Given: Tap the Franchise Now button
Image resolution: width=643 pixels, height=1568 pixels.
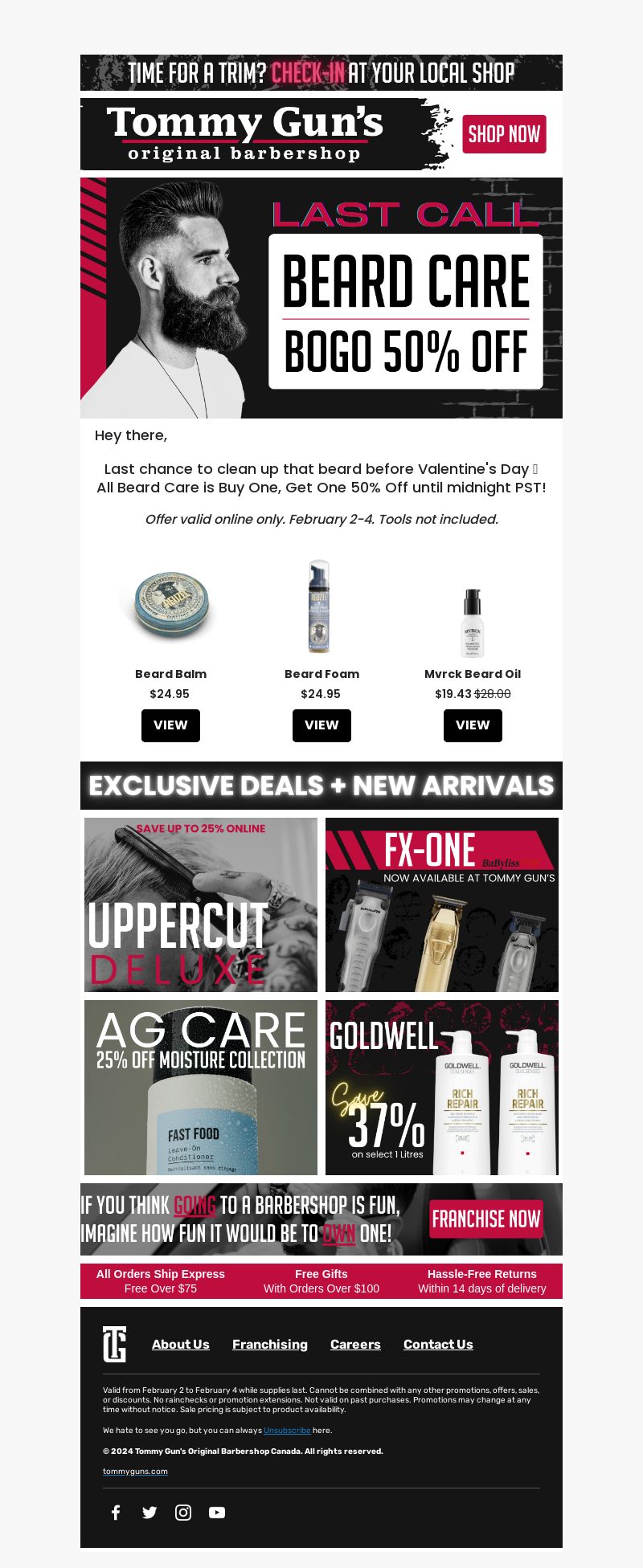Looking at the screenshot, I should click(x=486, y=1219).
